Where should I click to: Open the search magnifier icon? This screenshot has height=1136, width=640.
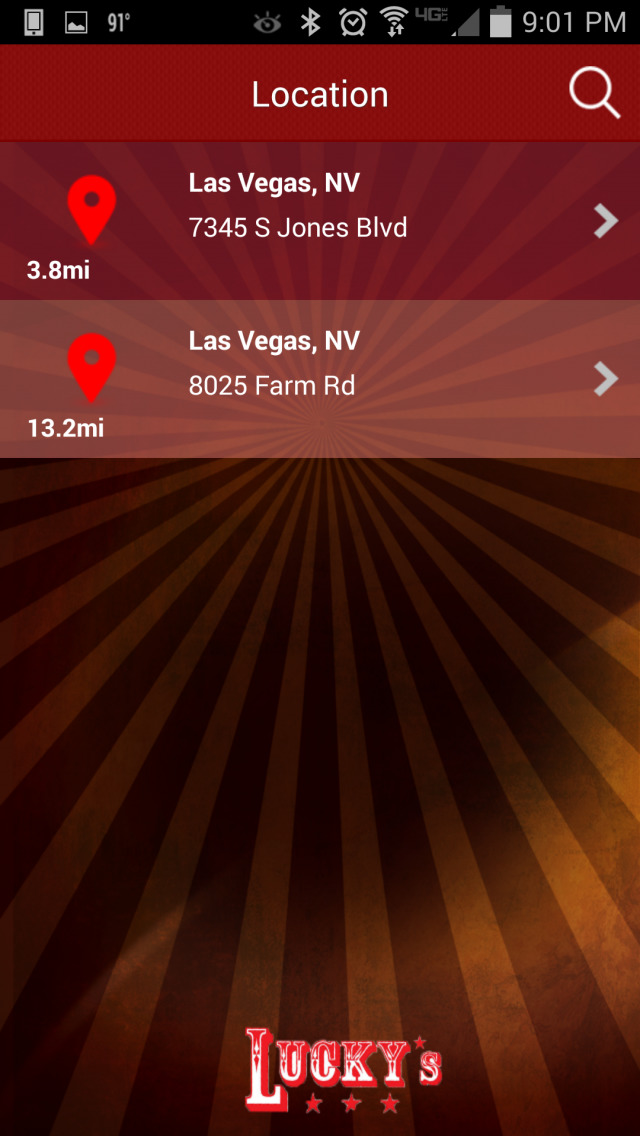[x=594, y=93]
